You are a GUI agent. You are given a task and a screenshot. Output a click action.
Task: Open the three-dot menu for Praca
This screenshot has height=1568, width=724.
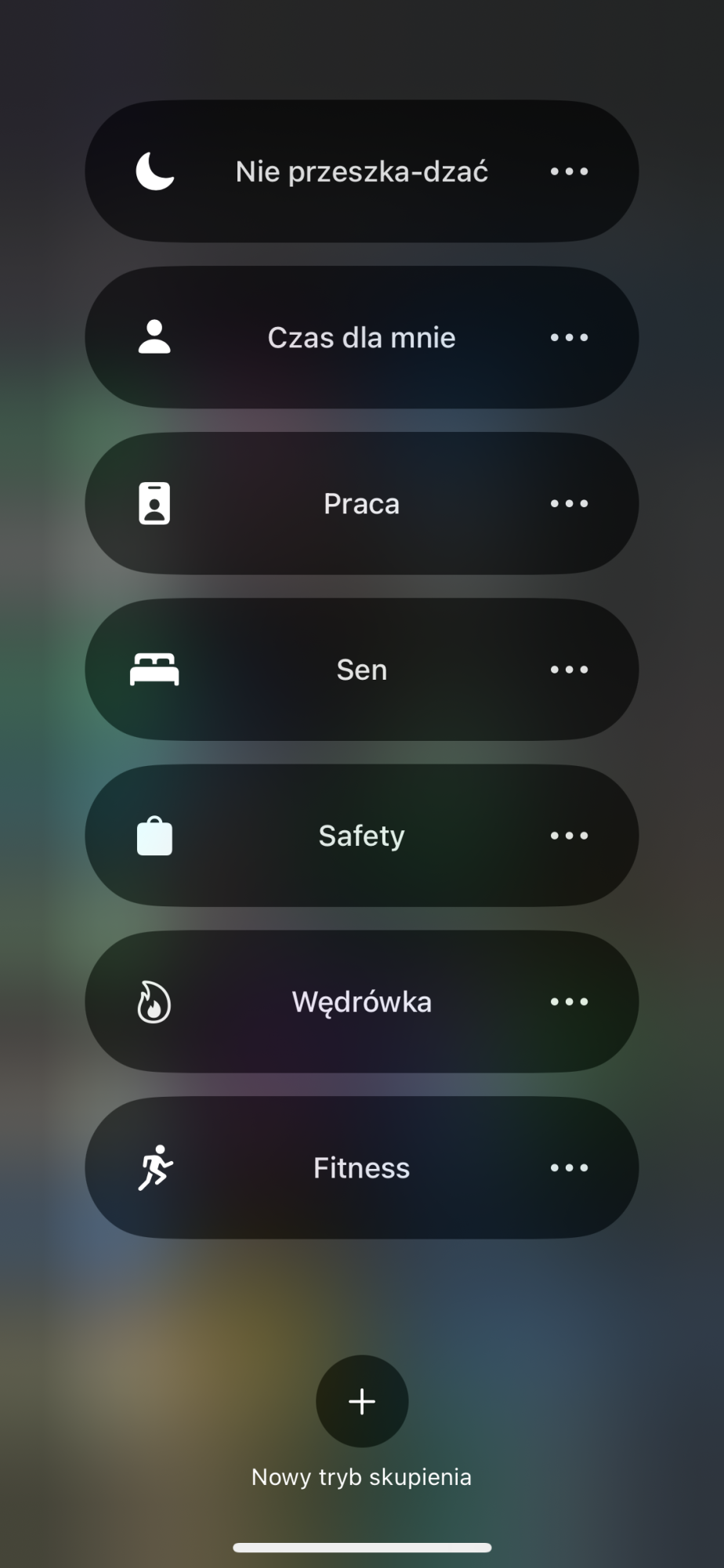[x=569, y=503]
